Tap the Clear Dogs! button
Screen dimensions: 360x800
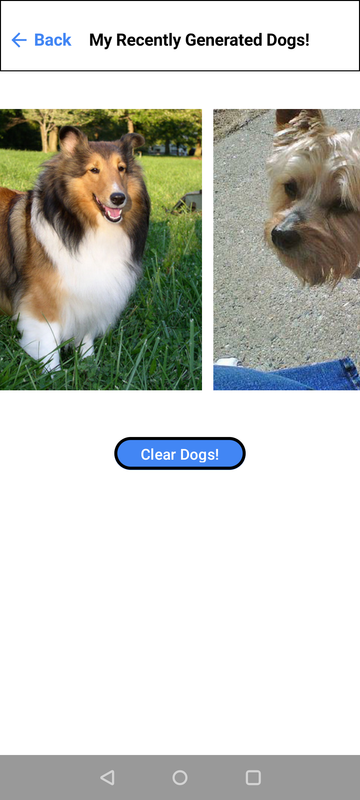(180, 454)
